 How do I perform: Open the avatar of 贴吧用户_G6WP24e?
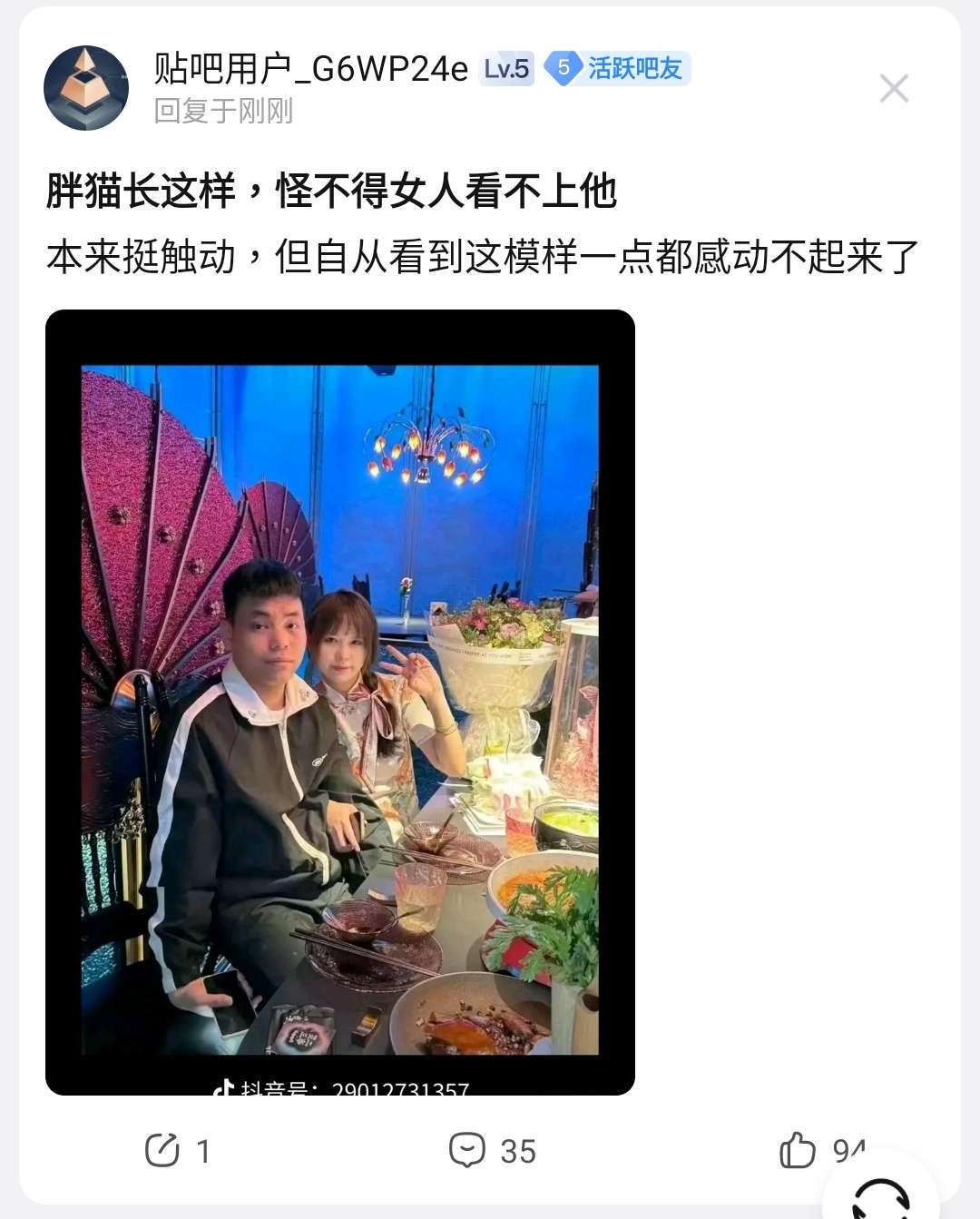click(x=86, y=88)
